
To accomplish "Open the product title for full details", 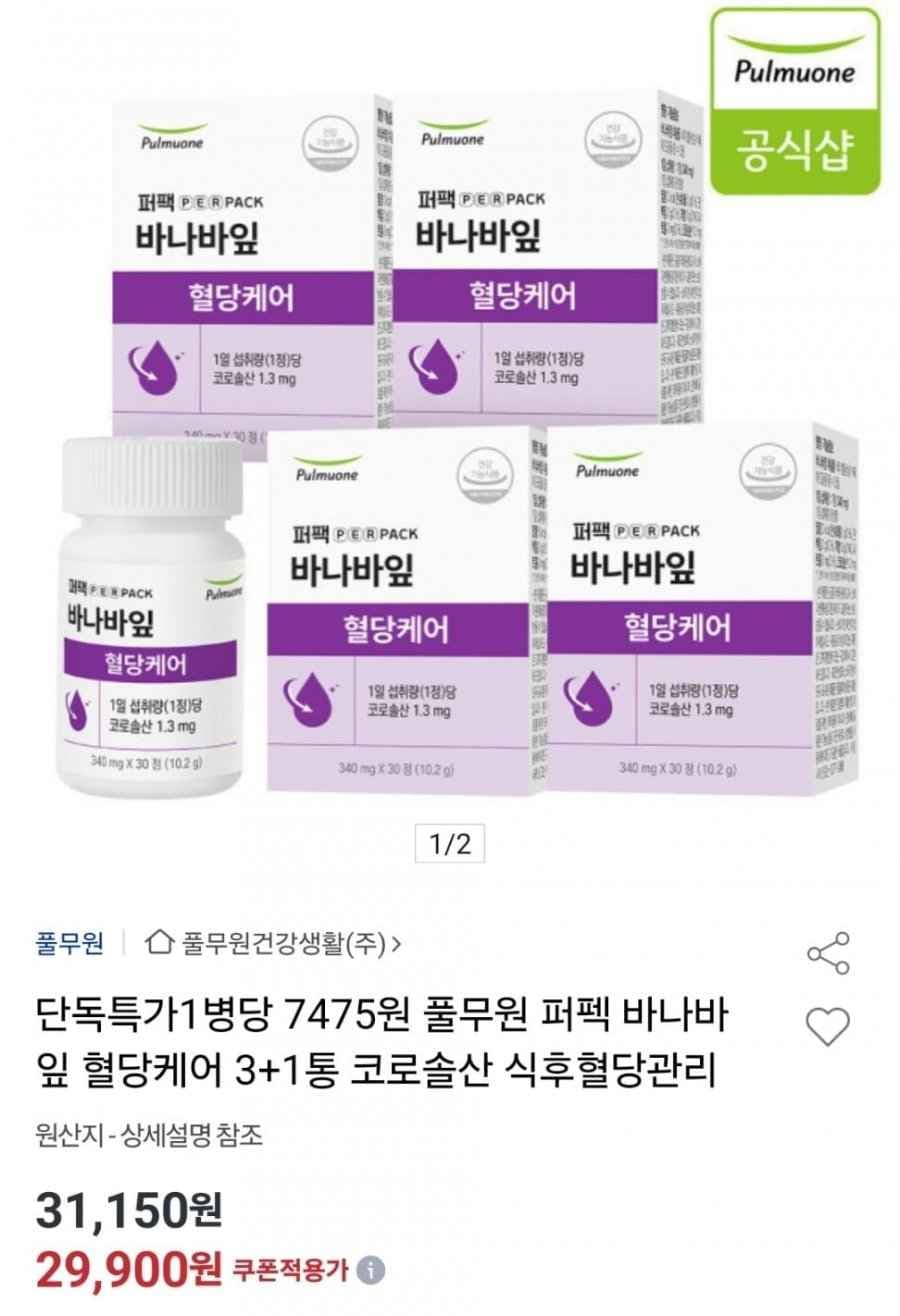I will 400,1040.
